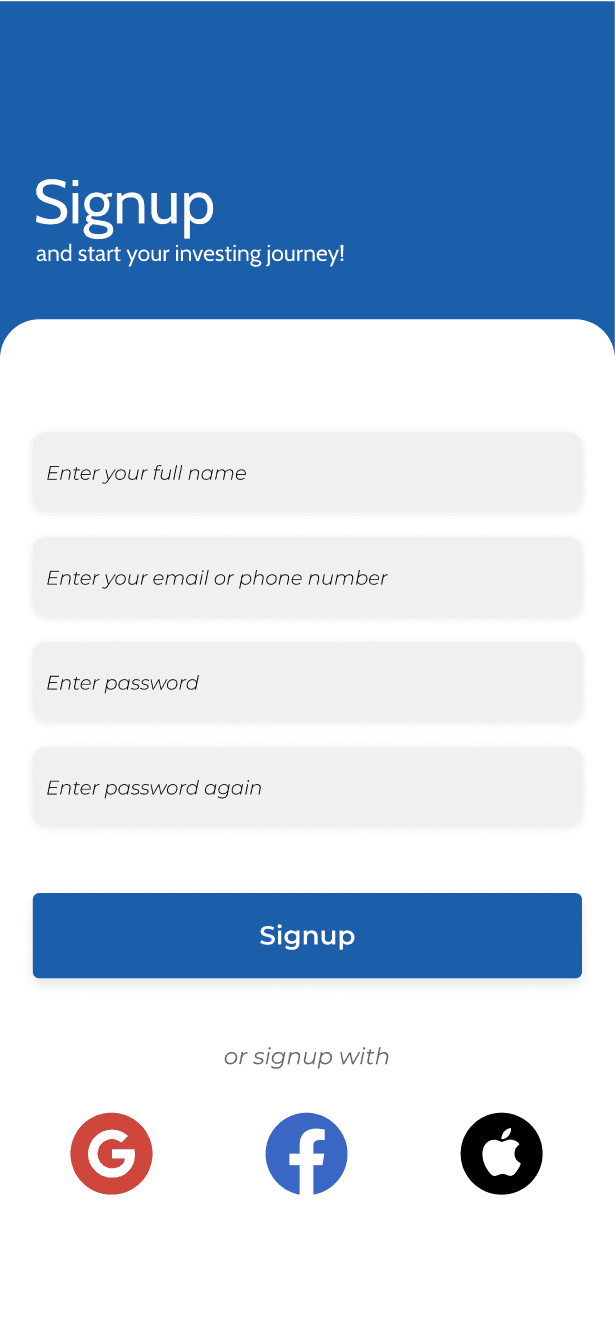Tap the Enter password again field
Viewport: 615px width, 1332px height.
point(307,787)
